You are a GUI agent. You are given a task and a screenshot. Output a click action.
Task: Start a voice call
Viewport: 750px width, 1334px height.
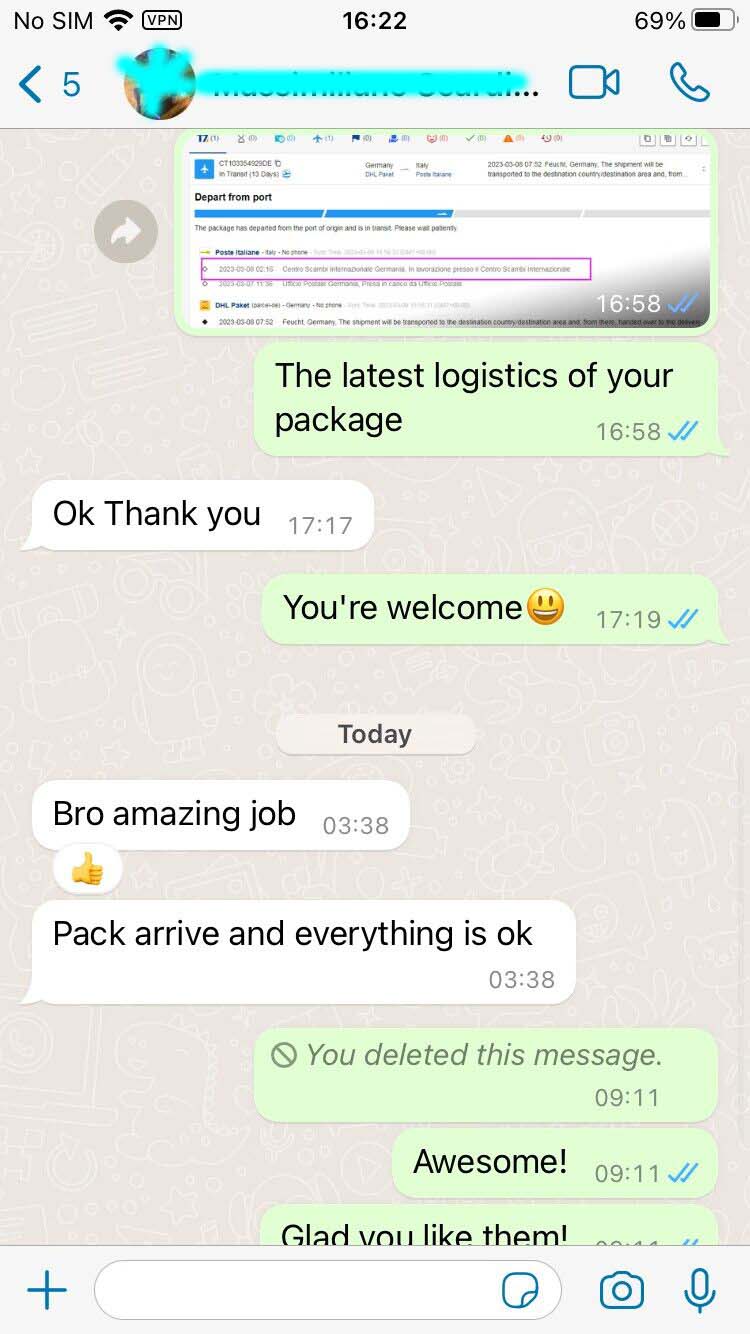689,83
